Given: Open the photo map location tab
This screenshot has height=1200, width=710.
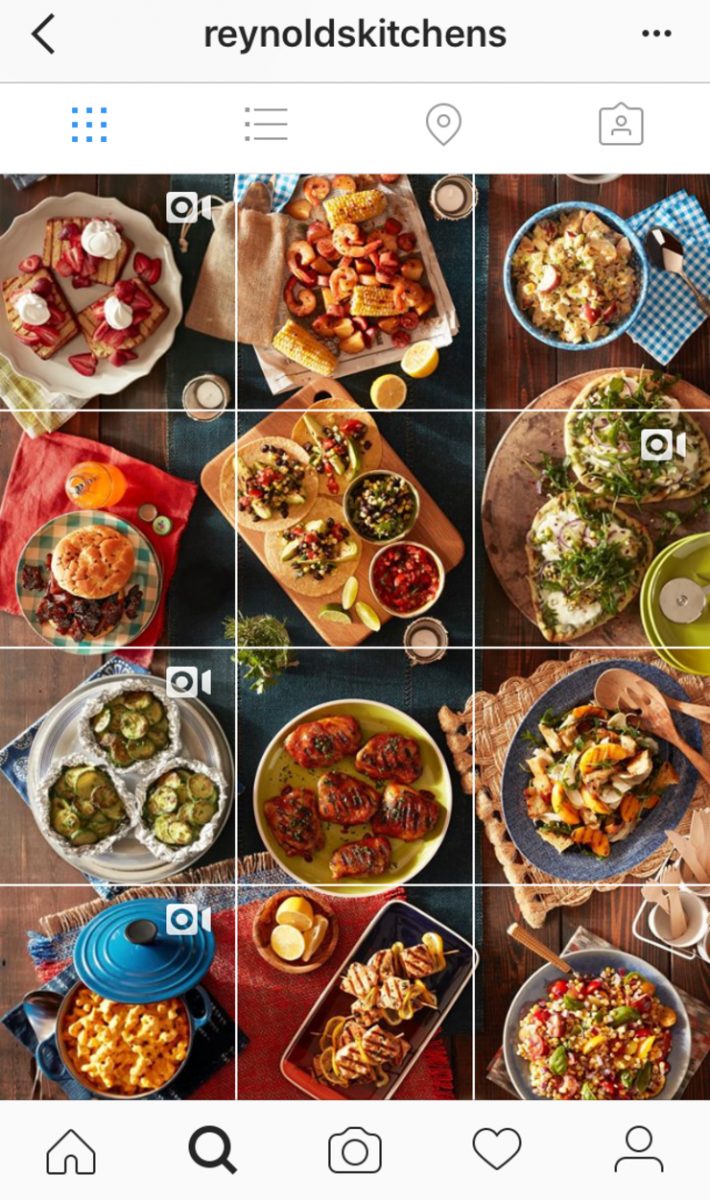Looking at the screenshot, I should pyautogui.click(x=443, y=125).
